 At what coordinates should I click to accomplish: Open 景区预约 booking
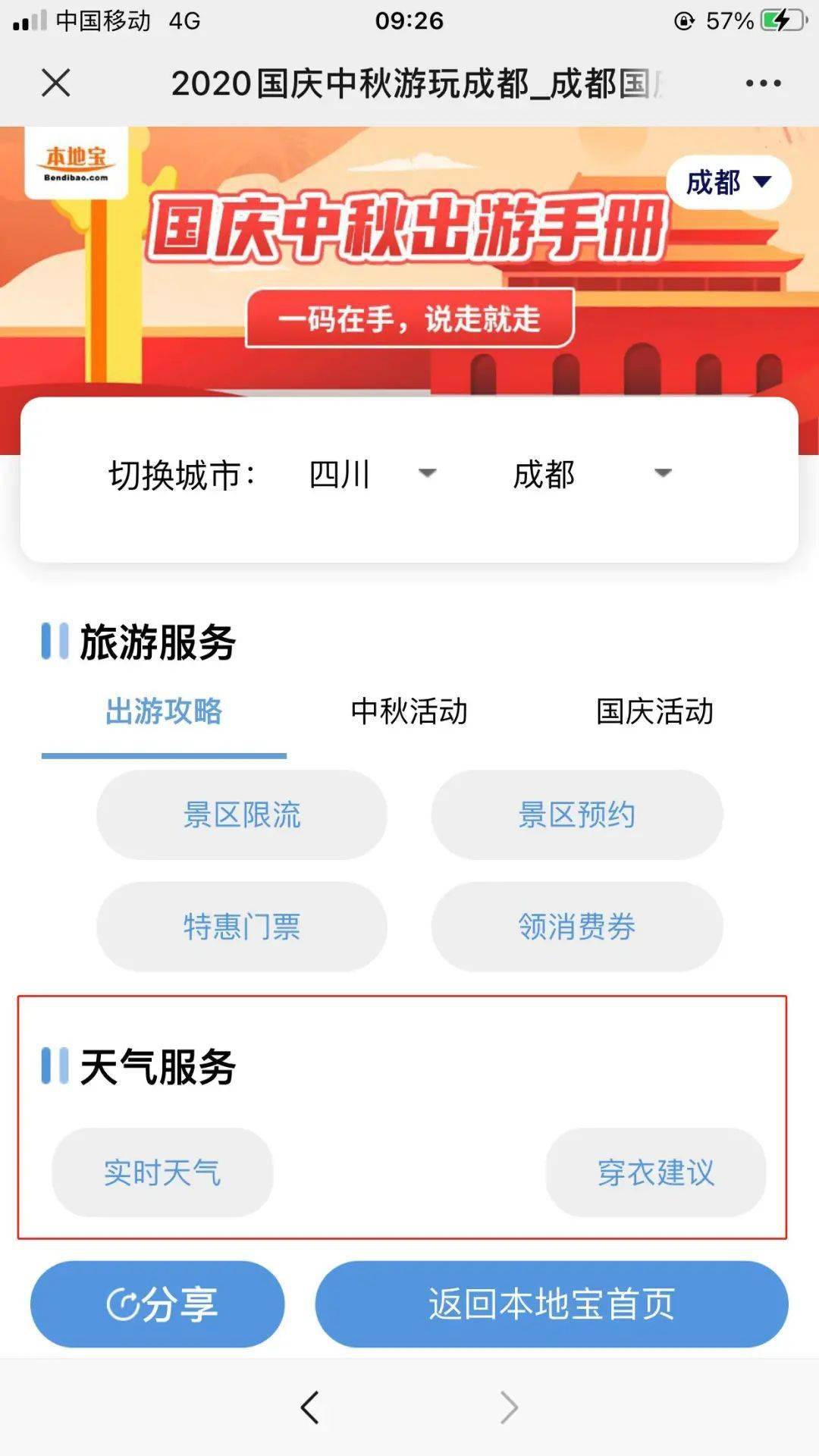click(577, 815)
